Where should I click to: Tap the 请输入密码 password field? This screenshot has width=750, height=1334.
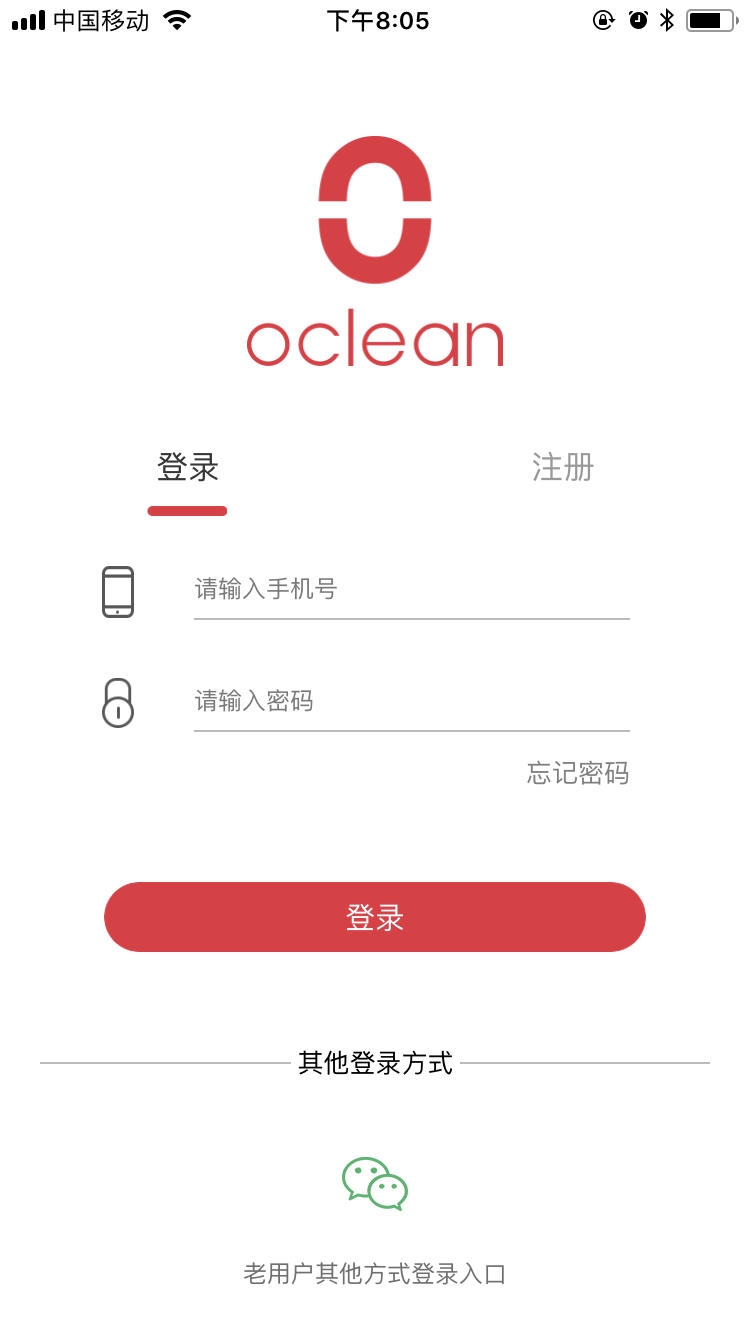(410, 701)
